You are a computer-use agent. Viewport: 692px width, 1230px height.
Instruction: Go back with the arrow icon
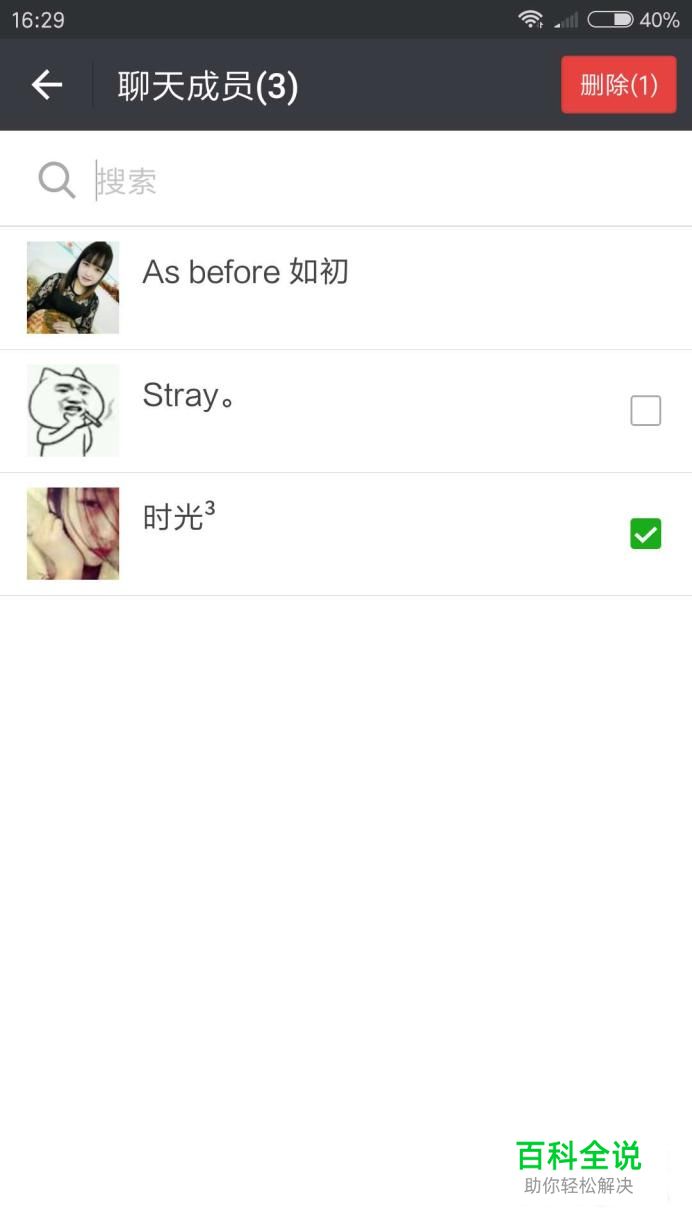tap(47, 86)
